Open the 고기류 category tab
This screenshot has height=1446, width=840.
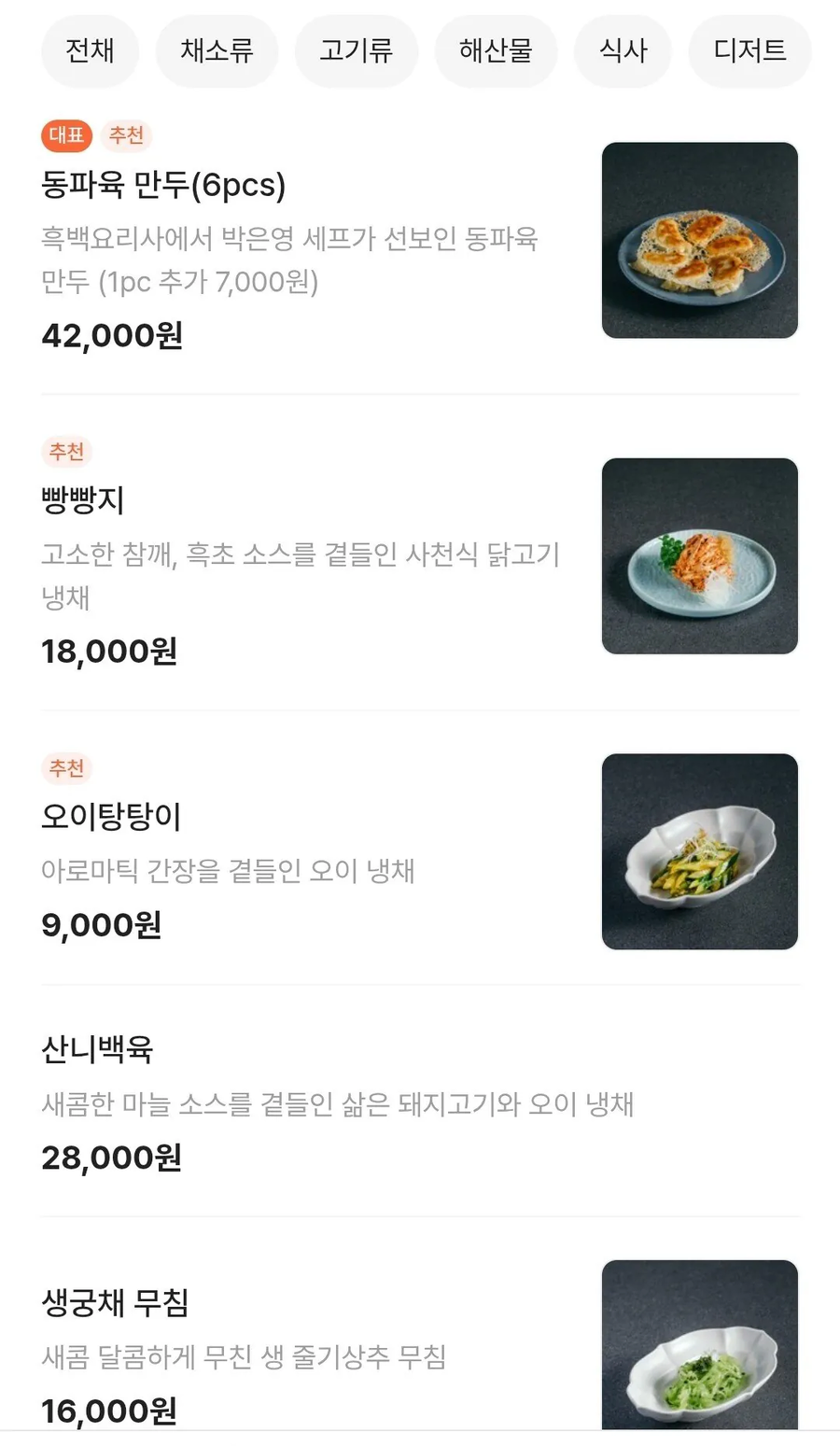(x=357, y=51)
